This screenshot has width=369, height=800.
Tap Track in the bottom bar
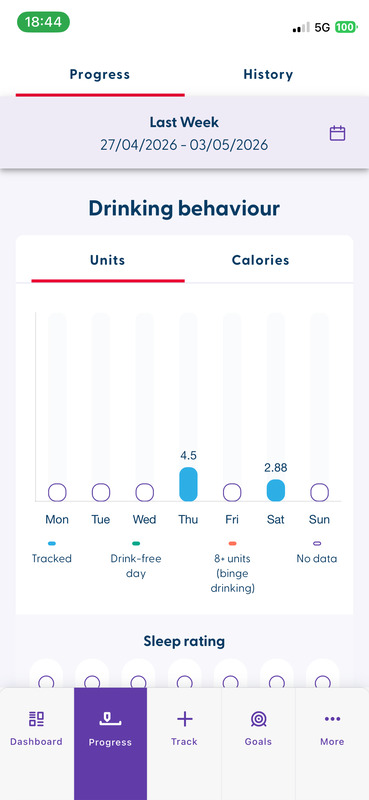click(184, 729)
